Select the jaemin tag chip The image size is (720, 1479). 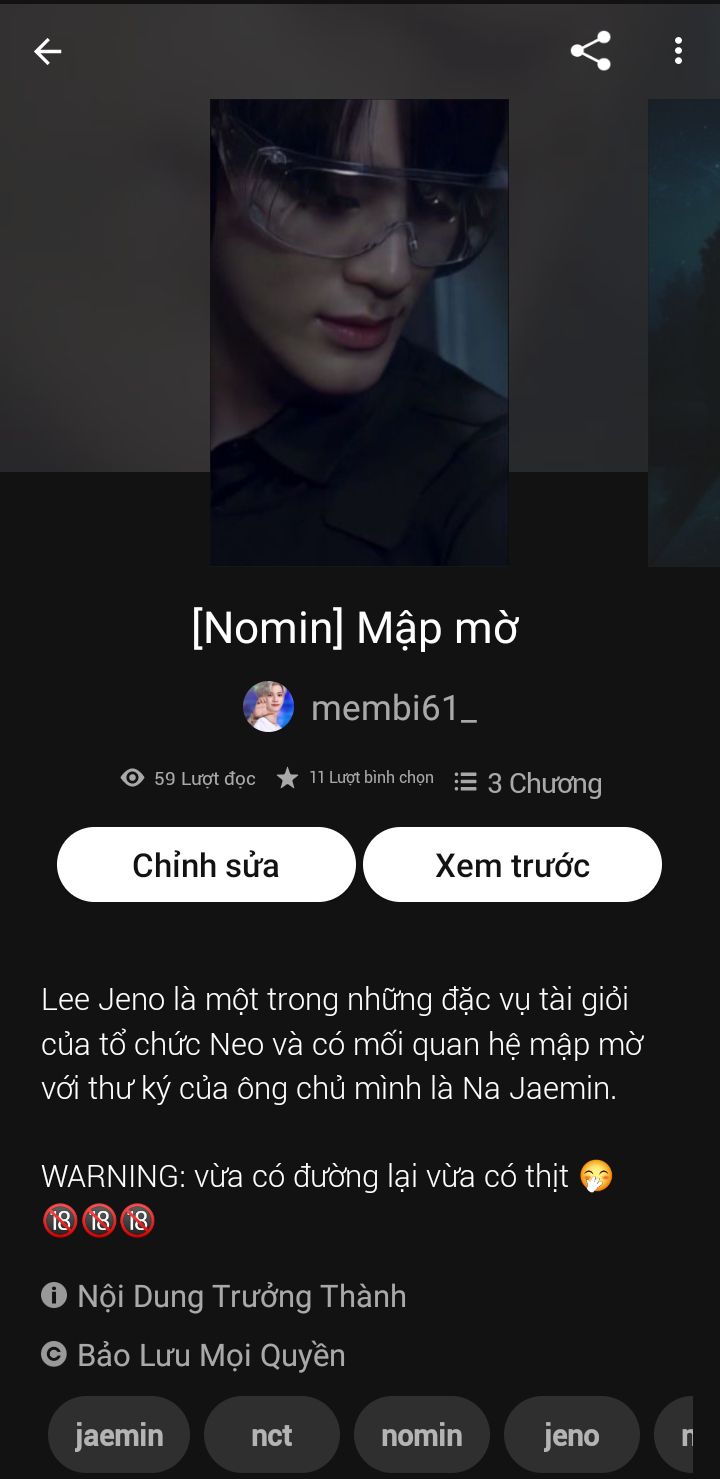[119, 1435]
